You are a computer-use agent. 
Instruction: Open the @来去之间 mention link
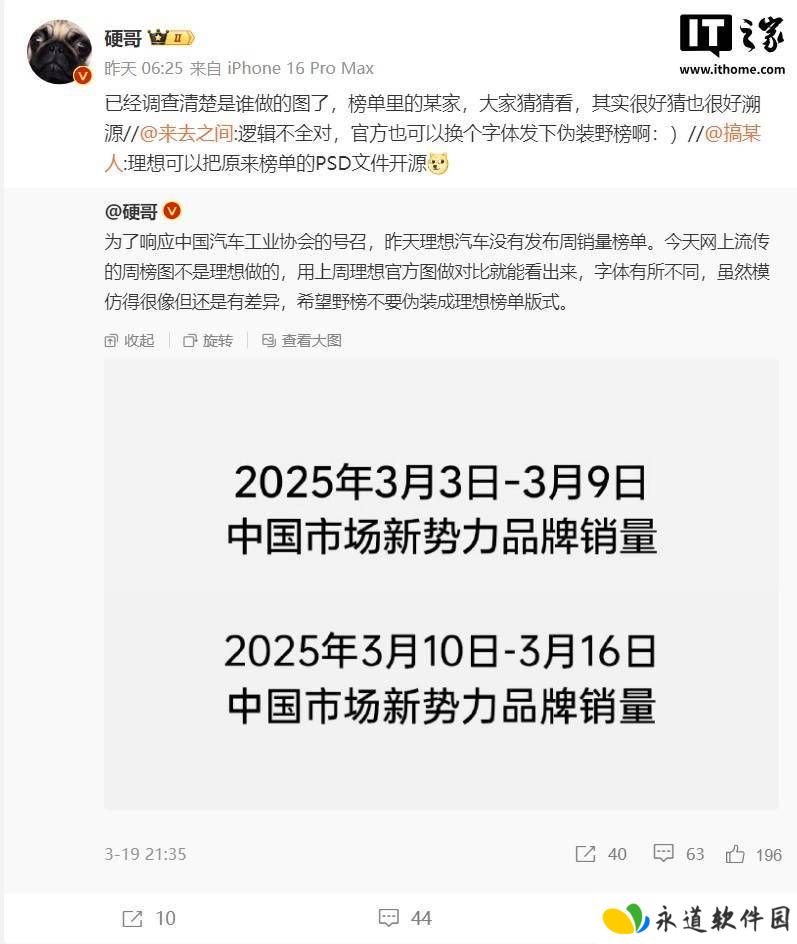pyautogui.click(x=186, y=133)
